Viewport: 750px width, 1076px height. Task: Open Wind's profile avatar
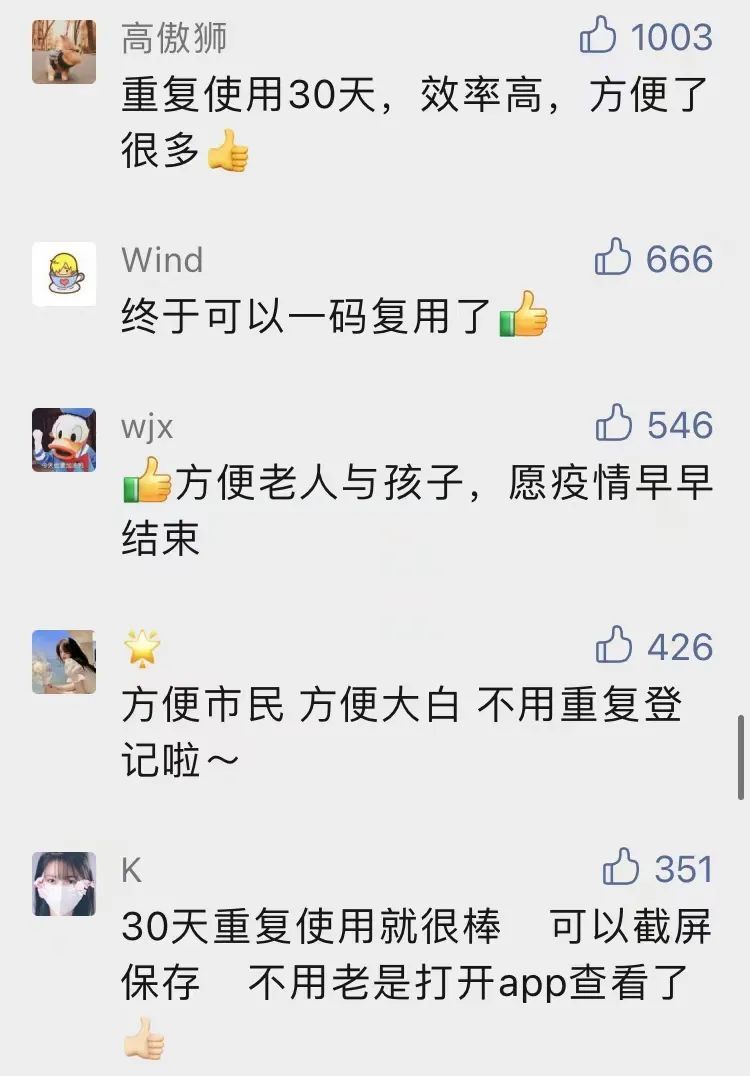click(x=64, y=274)
